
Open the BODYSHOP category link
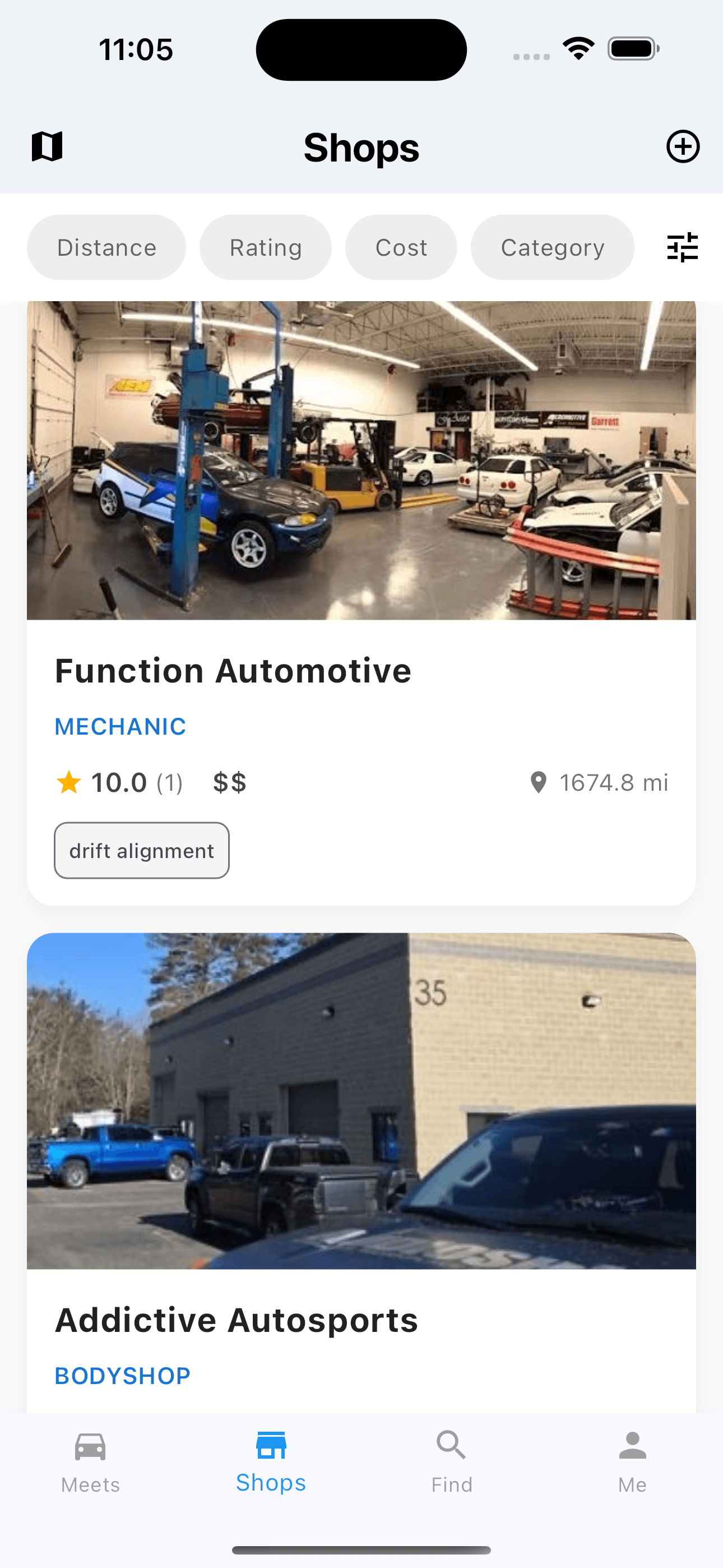tap(122, 1375)
